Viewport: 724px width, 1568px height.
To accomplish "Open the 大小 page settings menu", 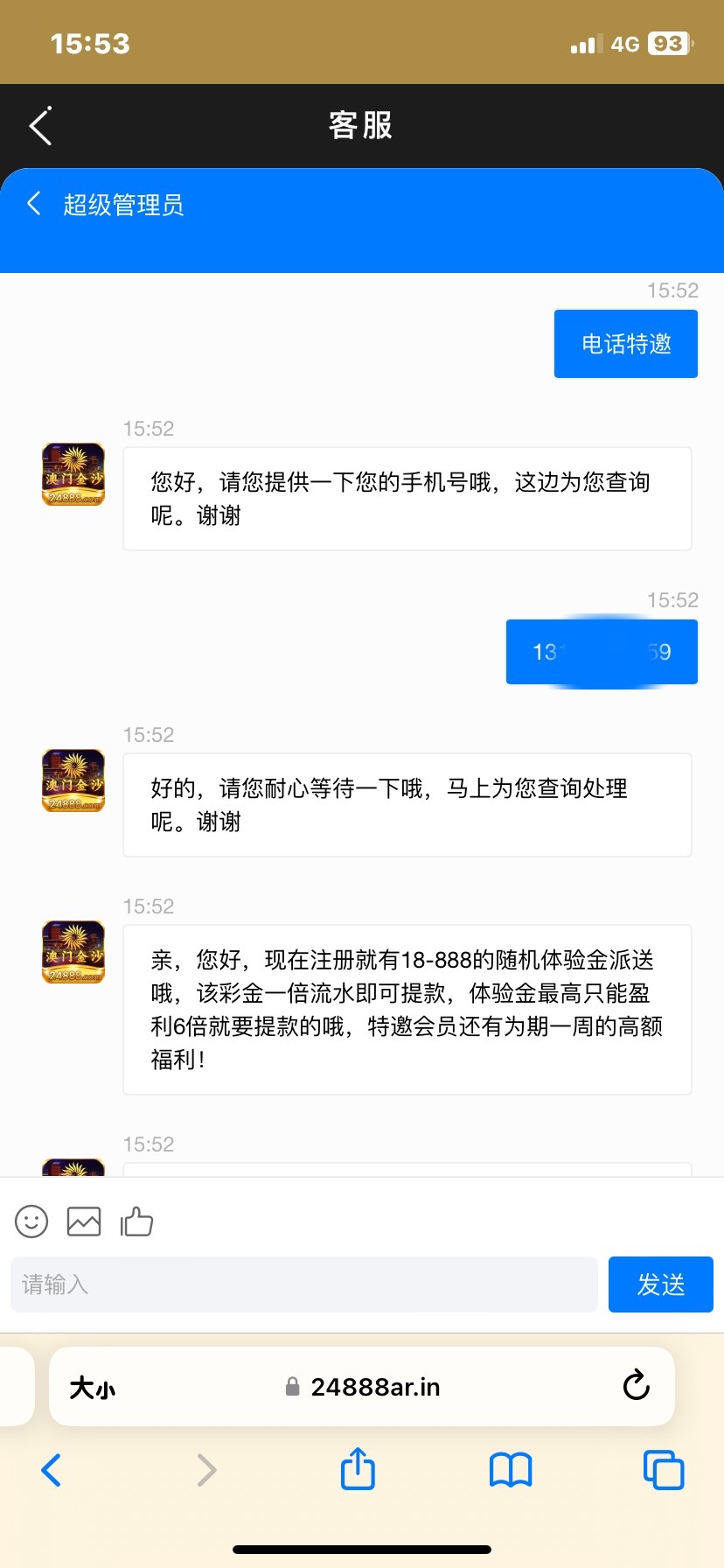I will (93, 1388).
